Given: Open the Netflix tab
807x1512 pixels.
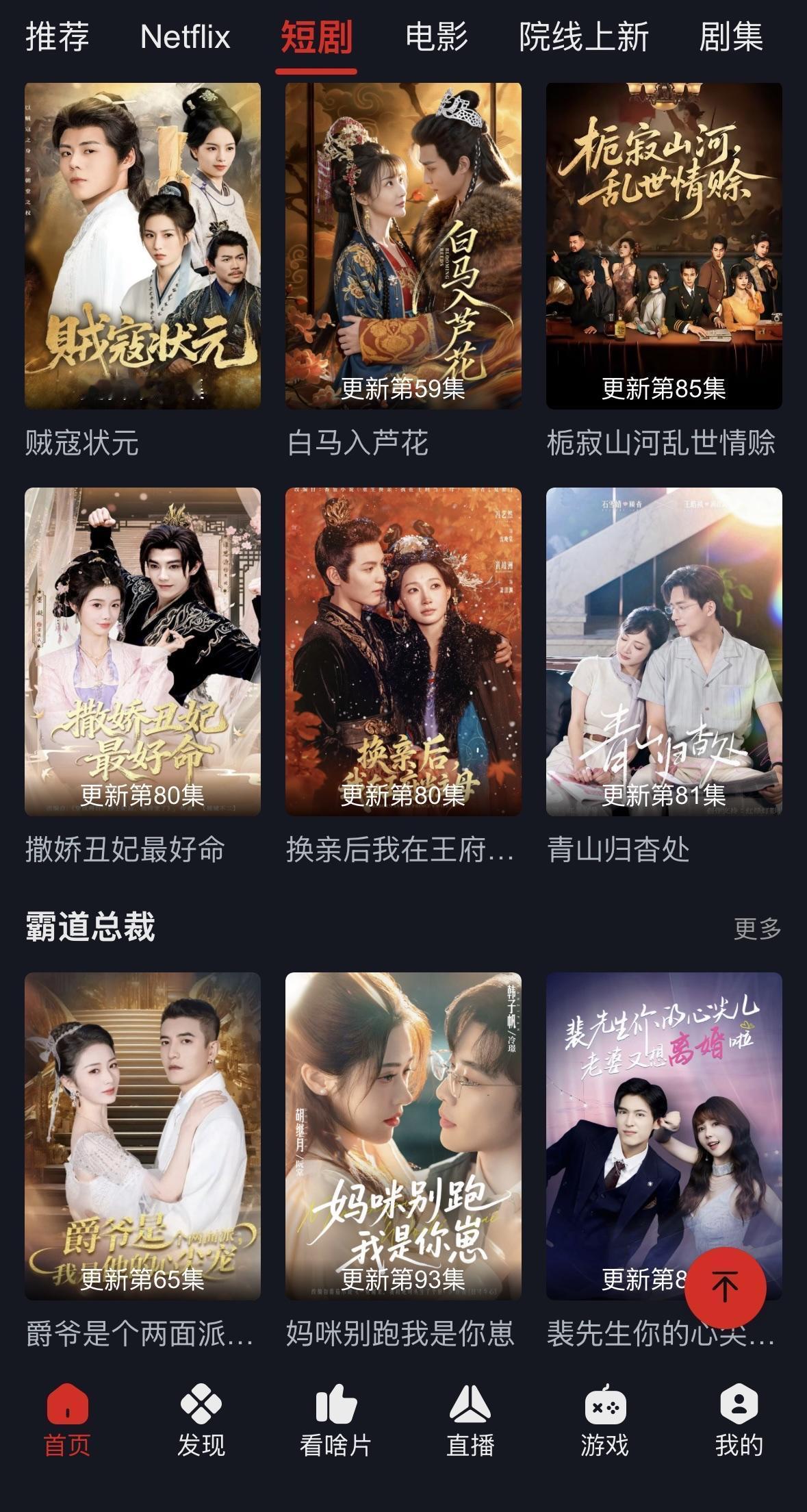Looking at the screenshot, I should 185,37.
